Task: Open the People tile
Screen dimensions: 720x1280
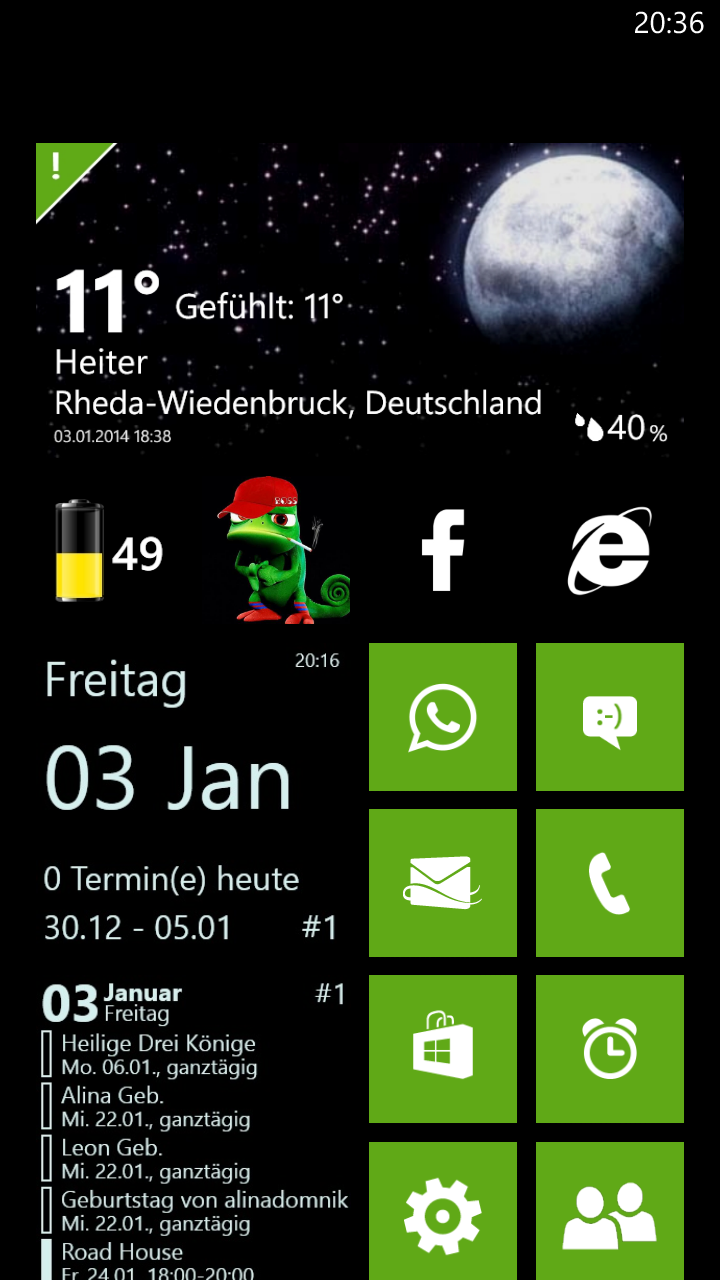Action: [x=610, y=1211]
